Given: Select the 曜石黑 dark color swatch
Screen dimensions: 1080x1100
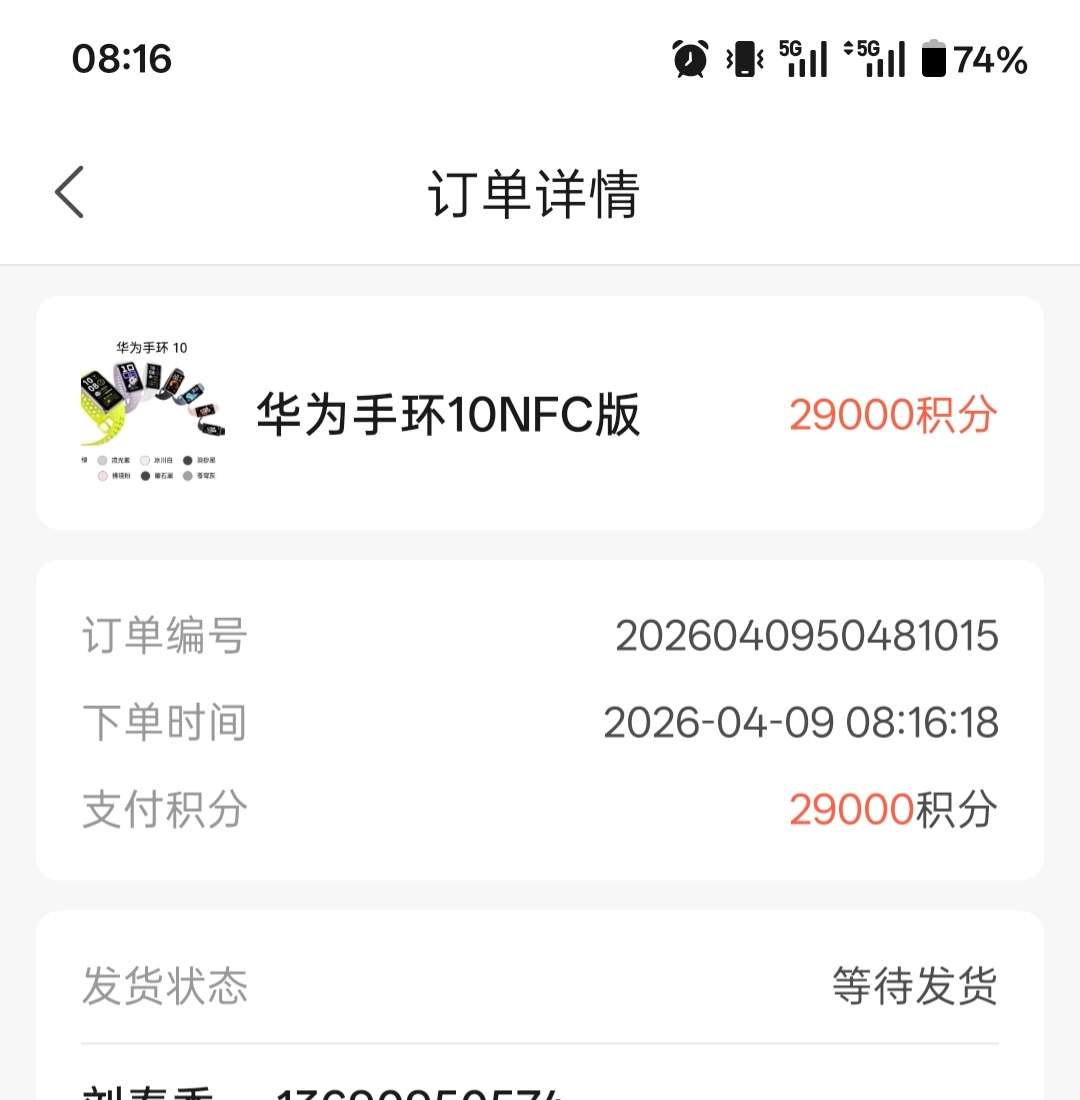Looking at the screenshot, I should pyautogui.click(x=145, y=476).
